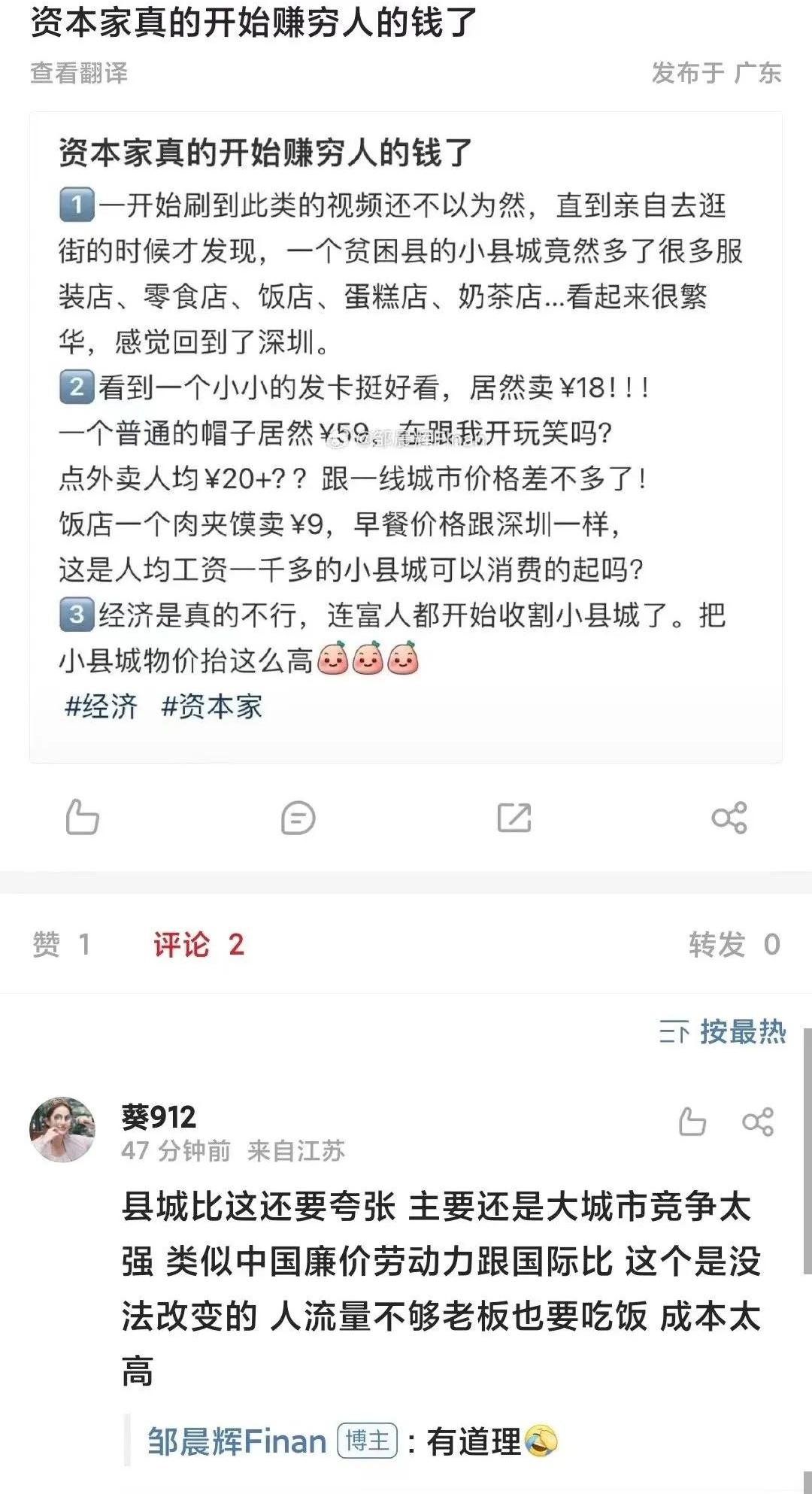Switch to the 转发 tab
Screen dimensions: 812x1494
point(734,944)
